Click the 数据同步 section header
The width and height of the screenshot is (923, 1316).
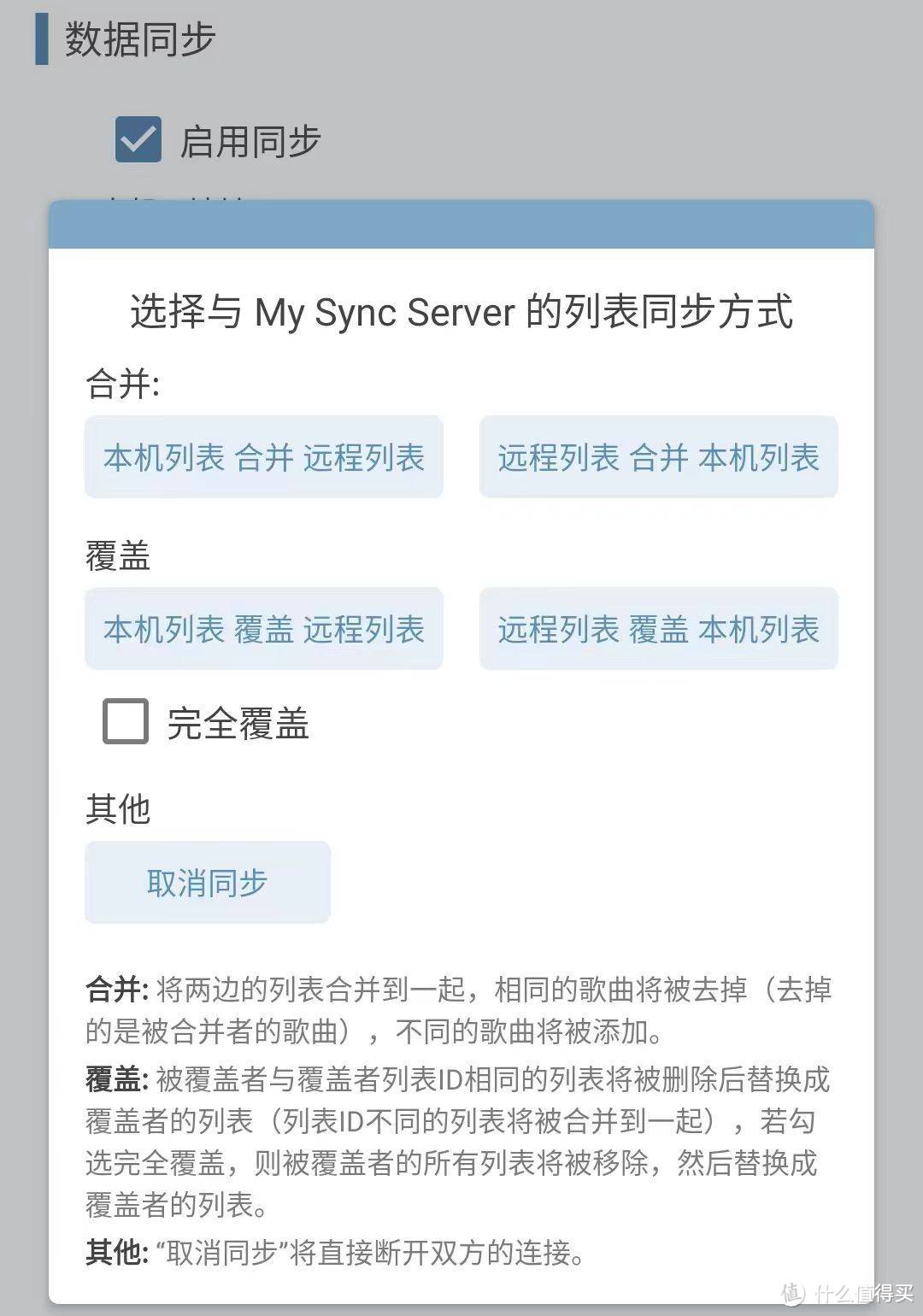click(137, 38)
